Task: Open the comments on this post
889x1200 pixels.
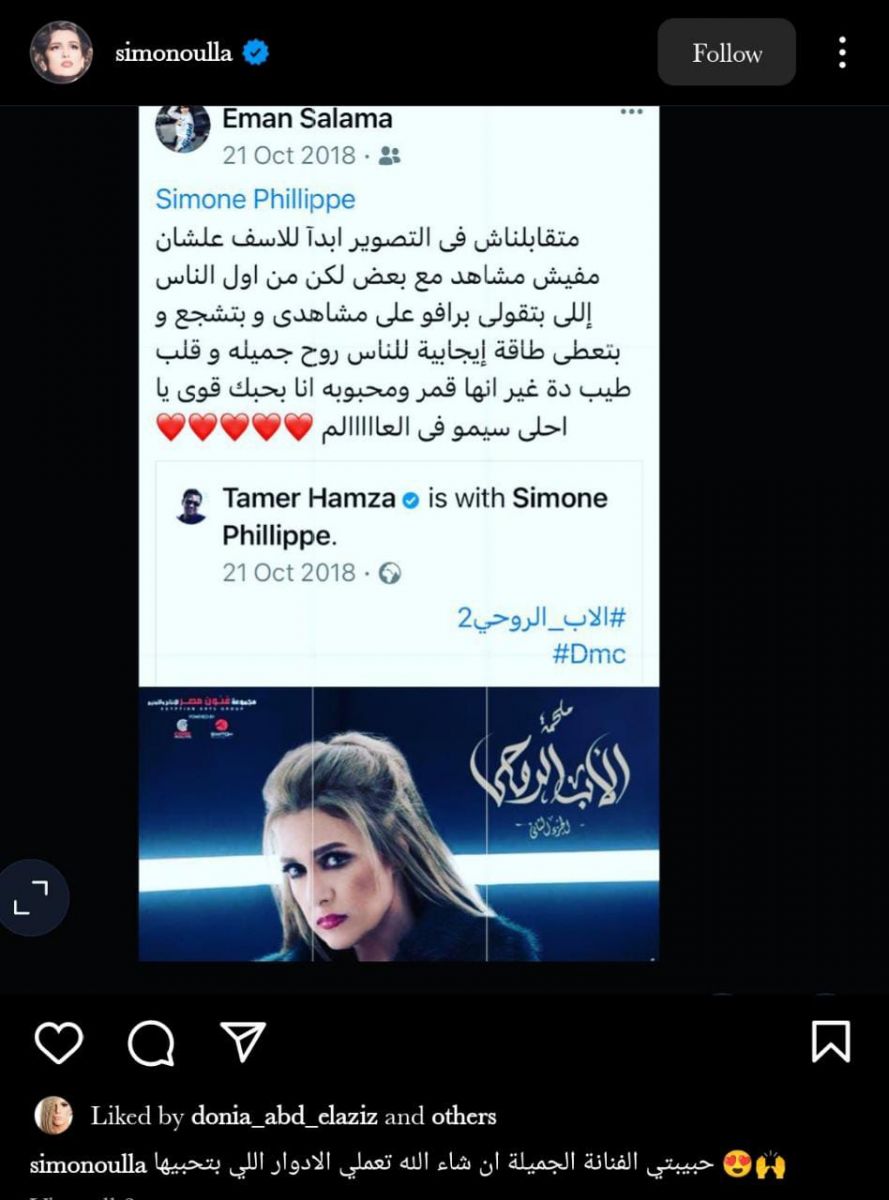Action: (151, 1043)
